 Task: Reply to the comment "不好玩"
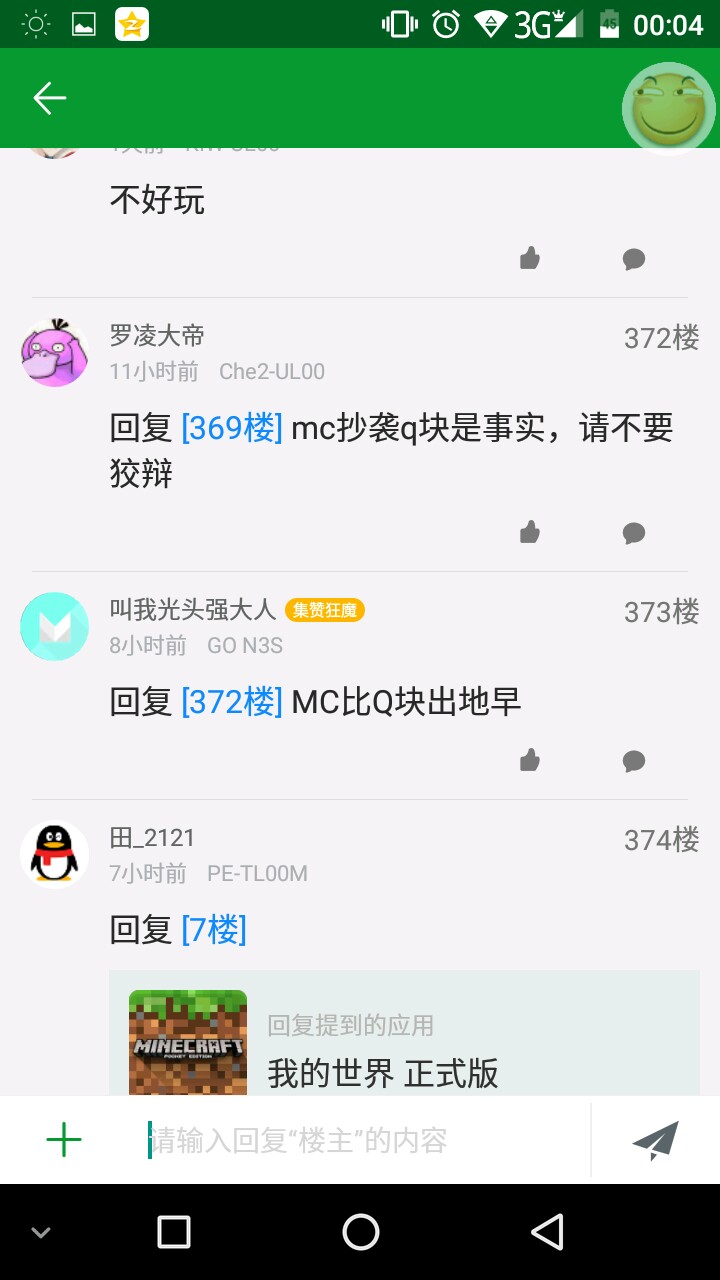tap(634, 259)
